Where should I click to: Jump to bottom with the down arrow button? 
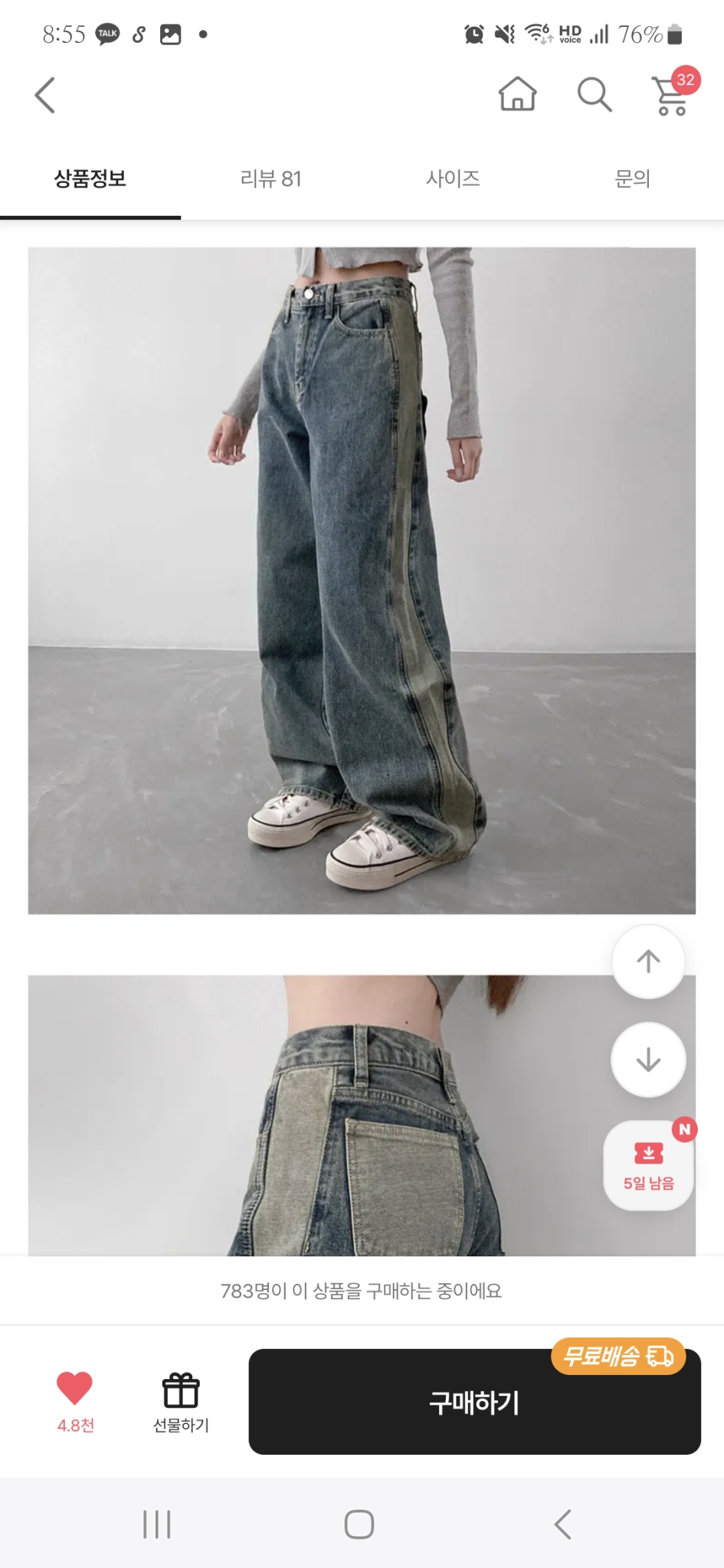point(648,1060)
